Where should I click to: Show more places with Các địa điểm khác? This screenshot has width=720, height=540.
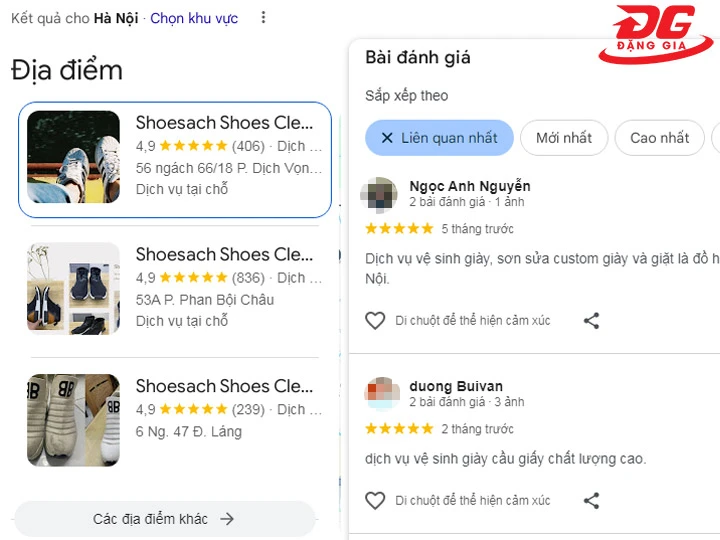(164, 519)
